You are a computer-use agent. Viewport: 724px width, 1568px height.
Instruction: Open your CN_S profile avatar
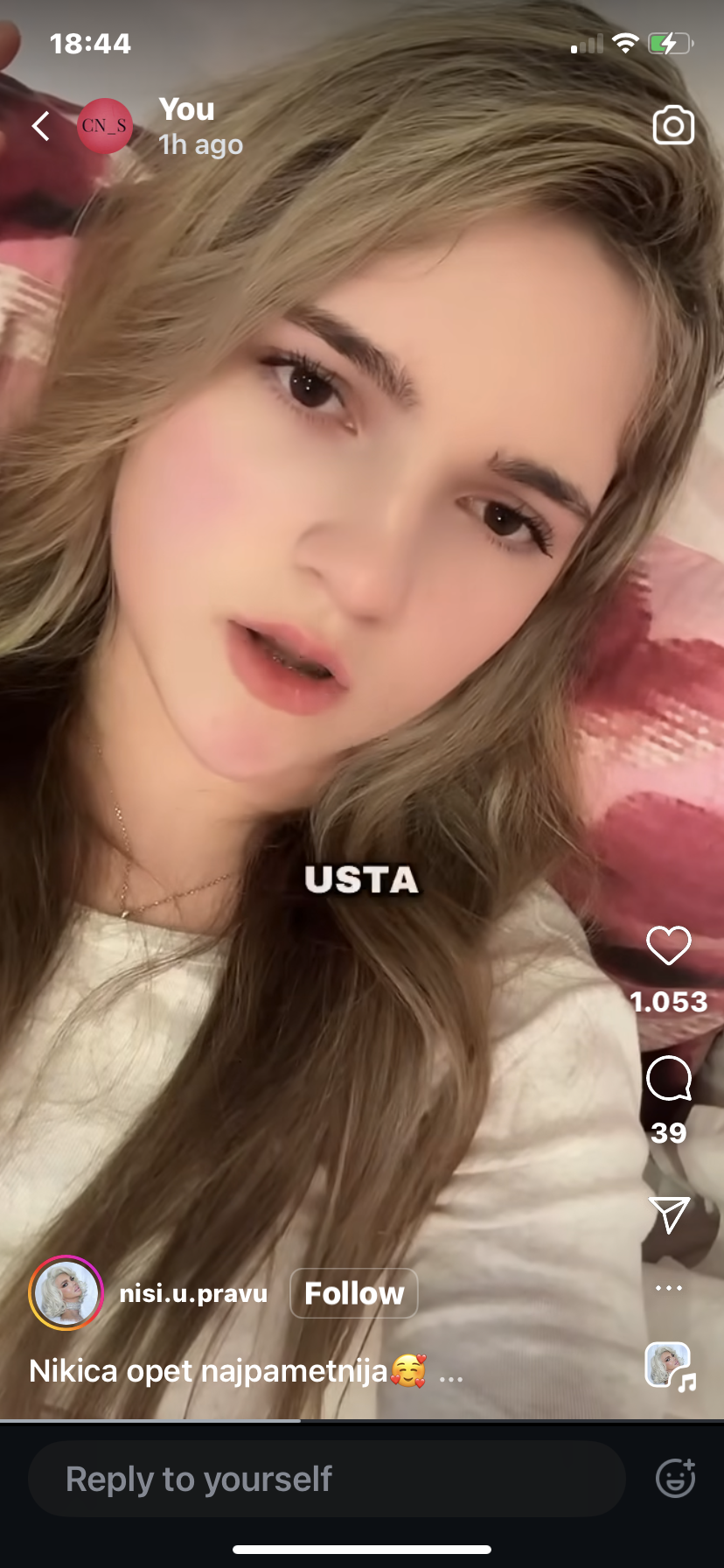(105, 126)
